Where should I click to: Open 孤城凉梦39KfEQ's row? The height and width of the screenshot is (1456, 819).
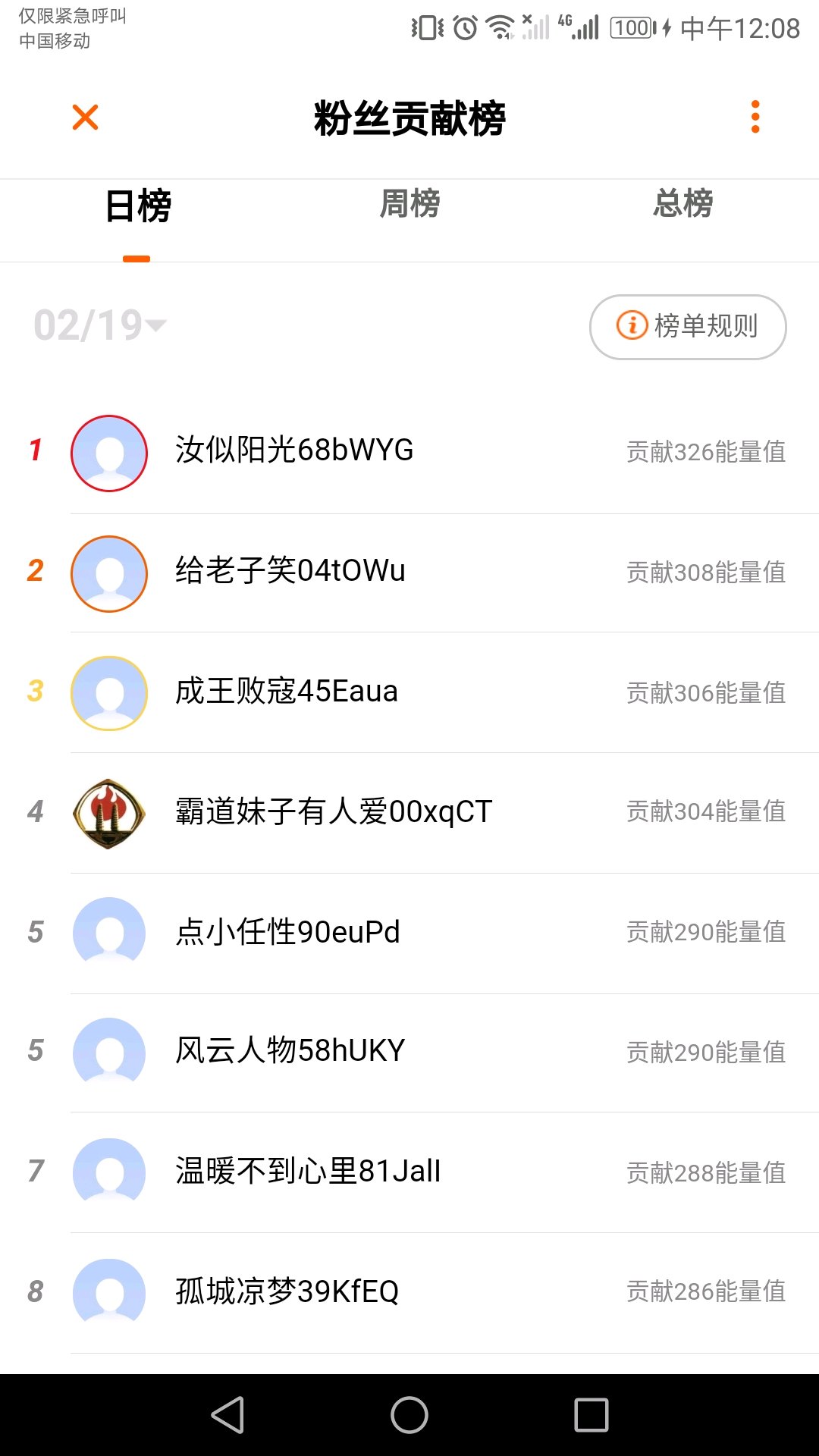(x=409, y=1293)
